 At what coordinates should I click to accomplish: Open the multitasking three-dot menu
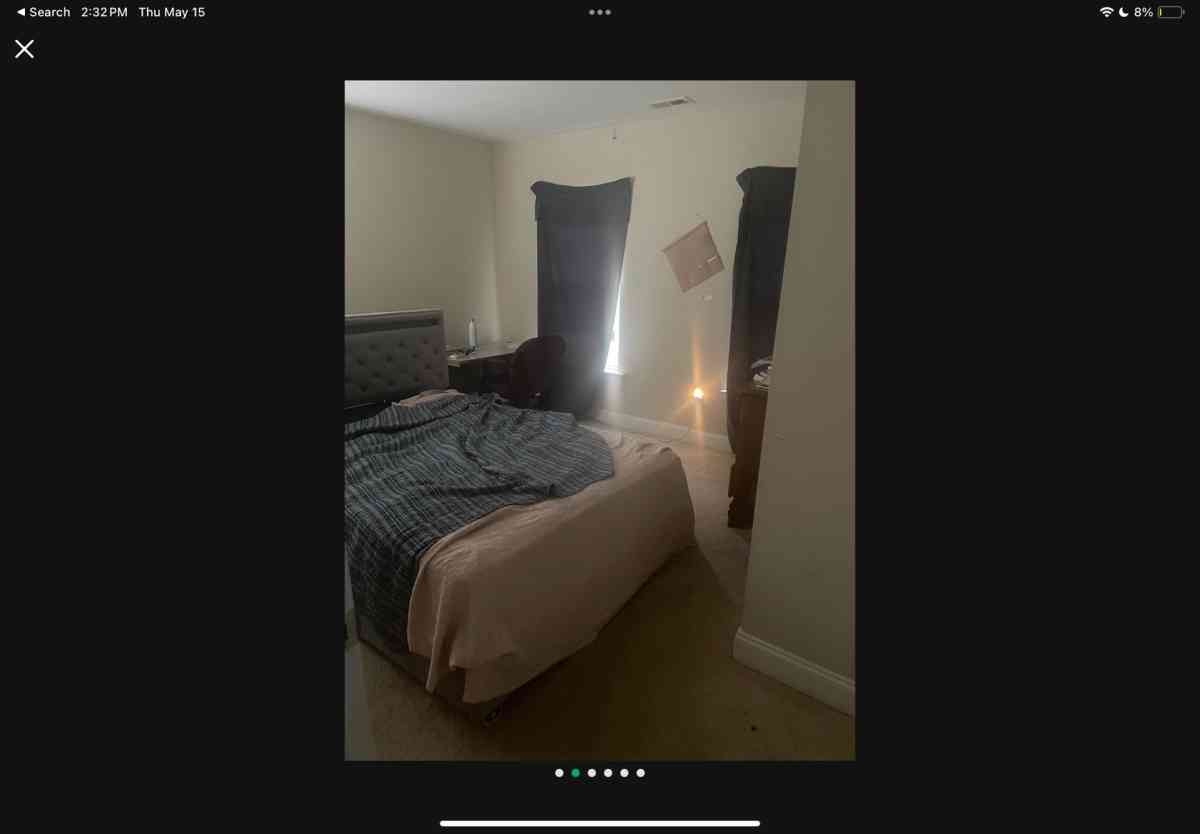point(600,12)
